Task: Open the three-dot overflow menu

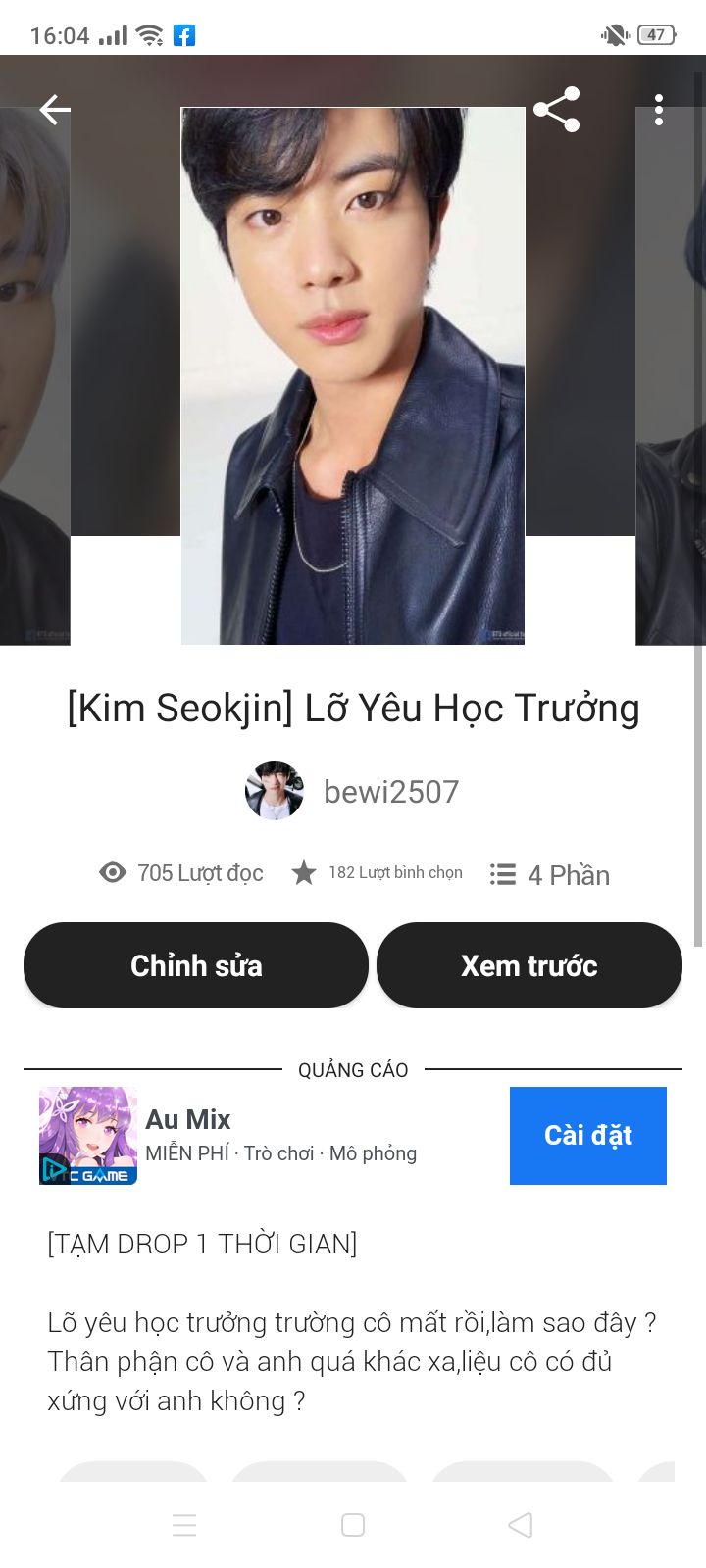Action: click(x=659, y=110)
